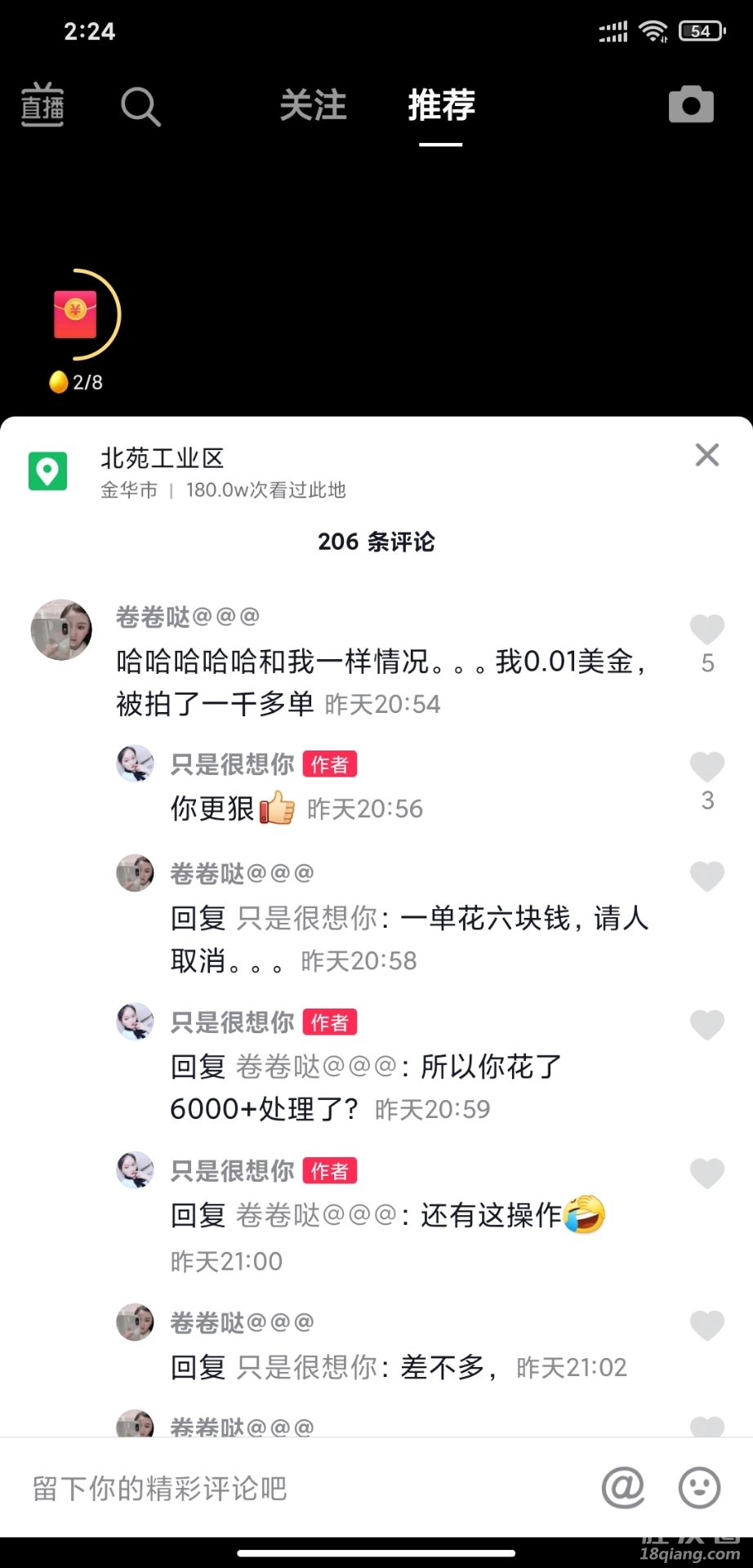Mention someone with the @ icon
Image resolution: width=753 pixels, height=1568 pixels.
coord(622,1488)
